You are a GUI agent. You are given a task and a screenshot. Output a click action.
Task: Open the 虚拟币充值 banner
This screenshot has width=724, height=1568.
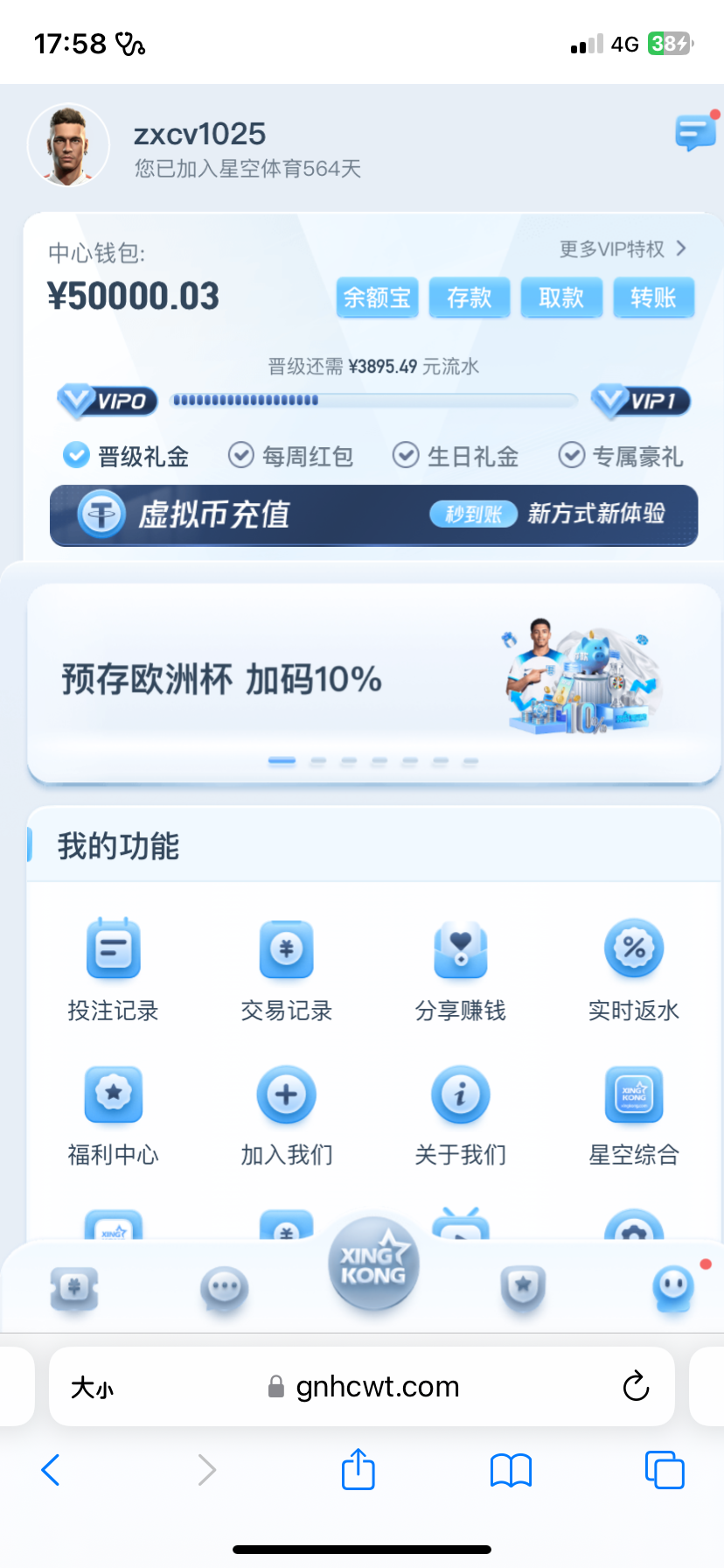[373, 514]
